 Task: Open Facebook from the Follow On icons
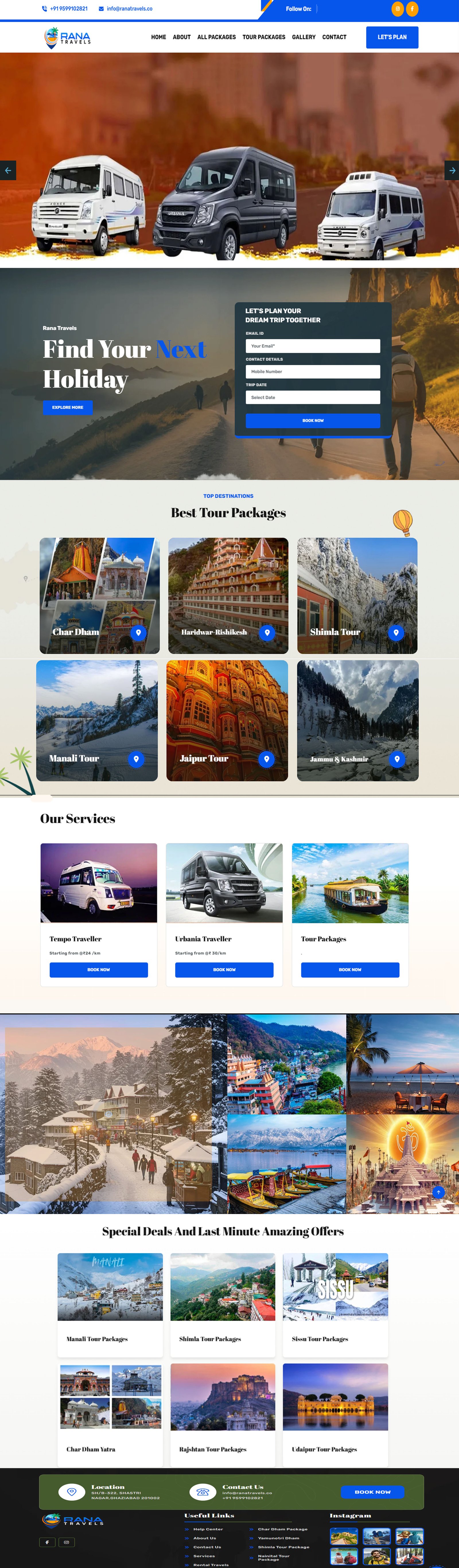pos(412,9)
